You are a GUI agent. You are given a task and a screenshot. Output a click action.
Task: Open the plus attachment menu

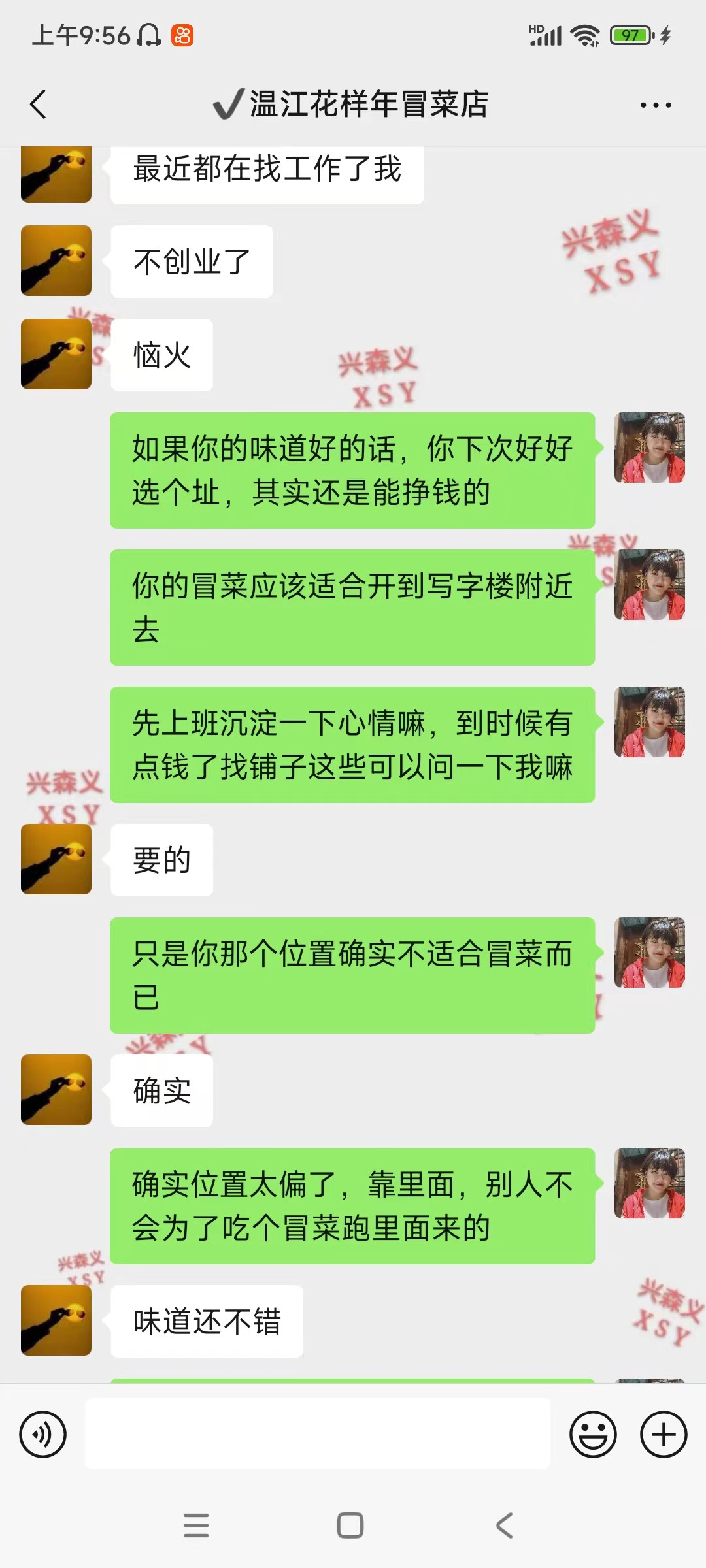click(x=663, y=1434)
